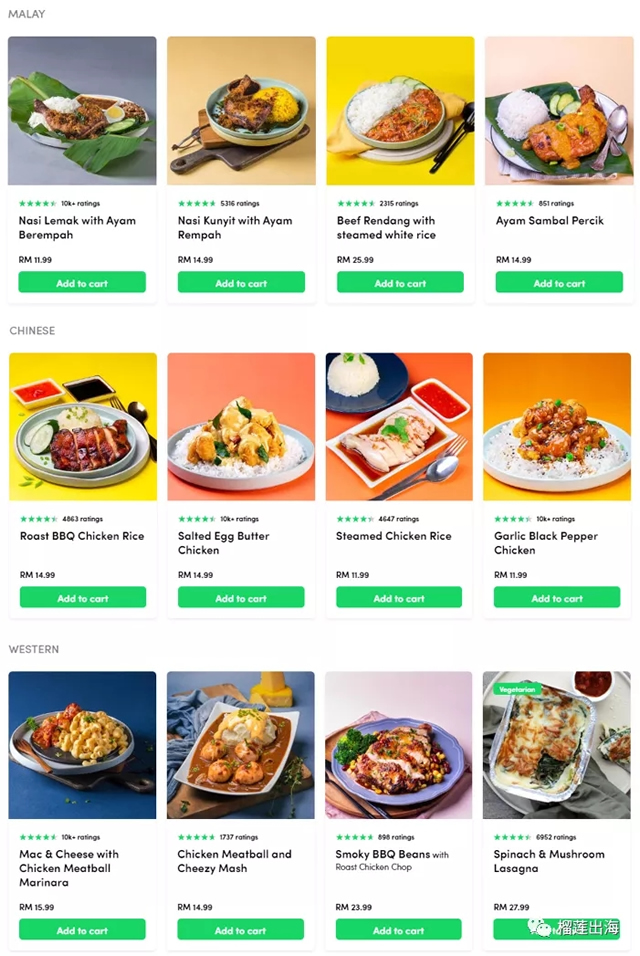Add Ayam Sambal Percik to cart
This screenshot has height=956, width=640.
pyautogui.click(x=559, y=283)
